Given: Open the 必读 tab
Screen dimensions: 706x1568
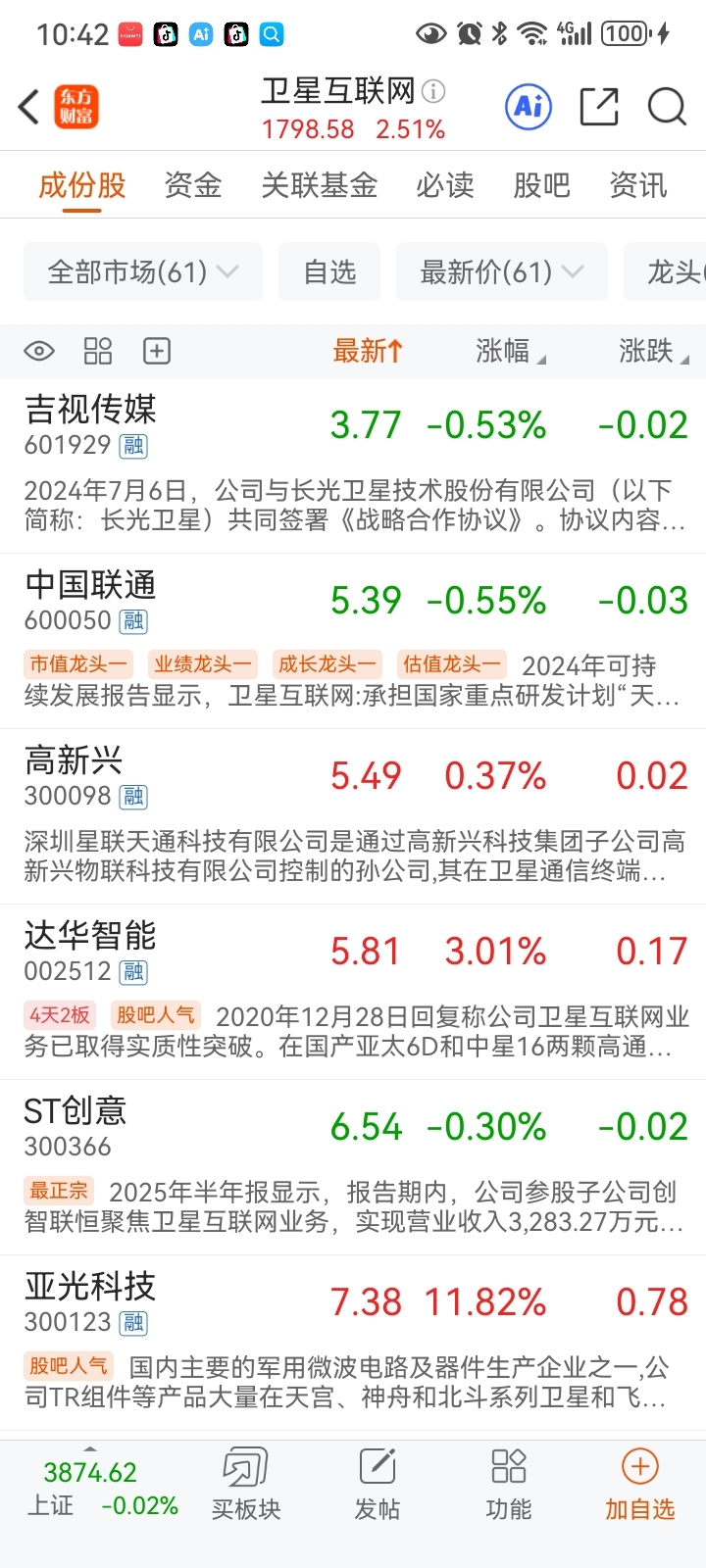Looking at the screenshot, I should [444, 185].
